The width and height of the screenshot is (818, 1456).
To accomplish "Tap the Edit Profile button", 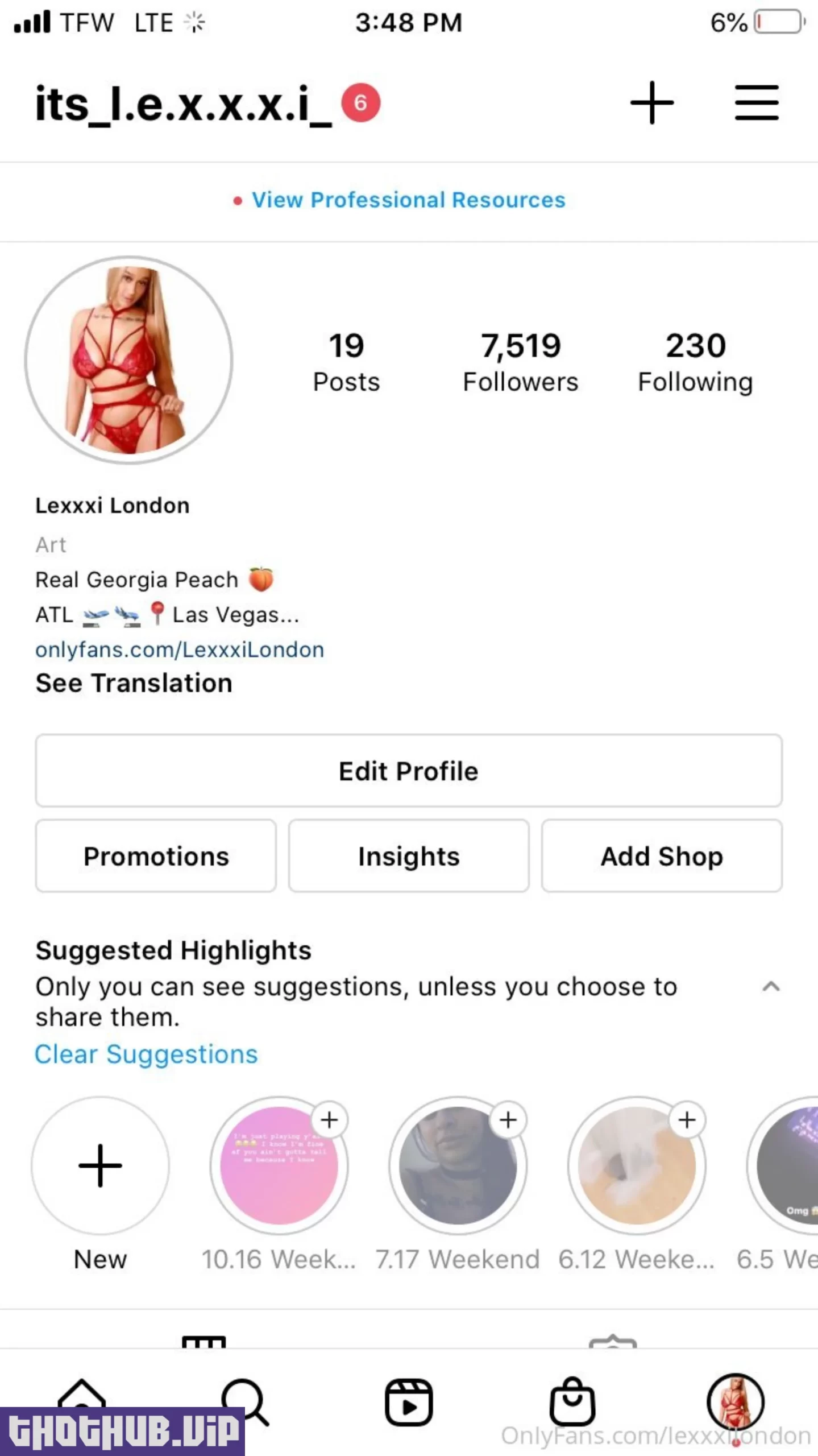I will coord(409,771).
